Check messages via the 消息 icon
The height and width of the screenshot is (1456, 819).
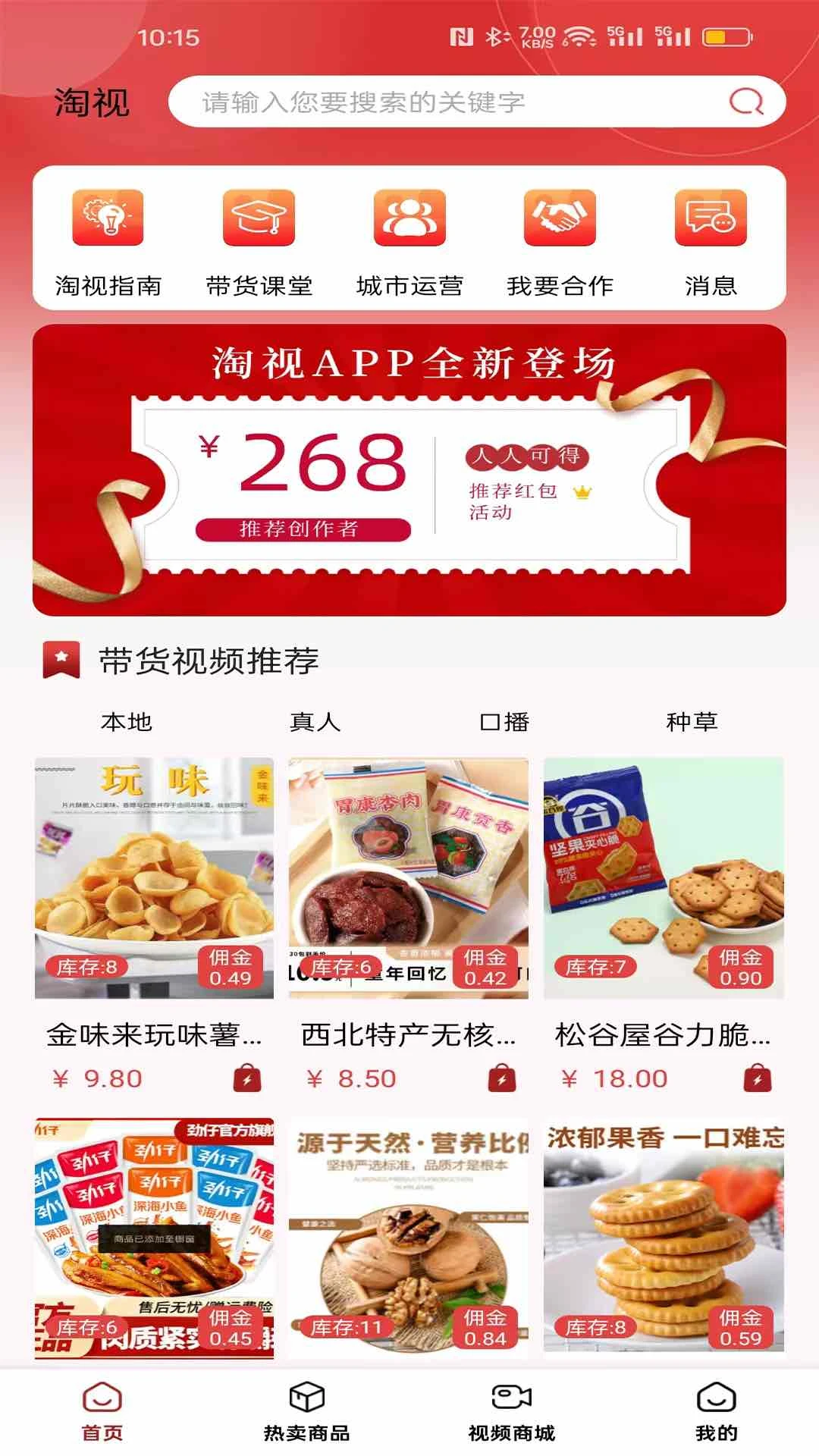coord(709,220)
